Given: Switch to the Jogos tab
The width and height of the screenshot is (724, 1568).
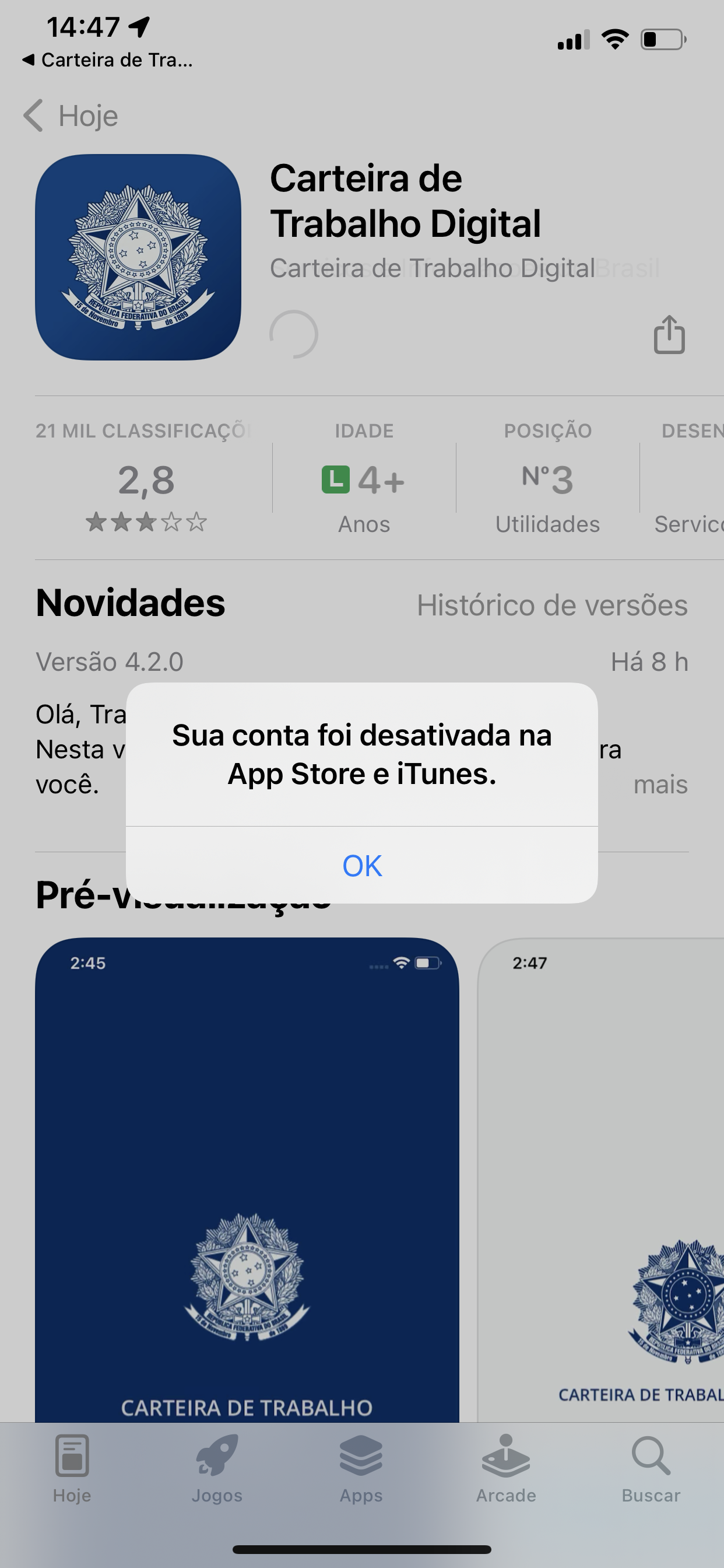Looking at the screenshot, I should click(217, 1468).
